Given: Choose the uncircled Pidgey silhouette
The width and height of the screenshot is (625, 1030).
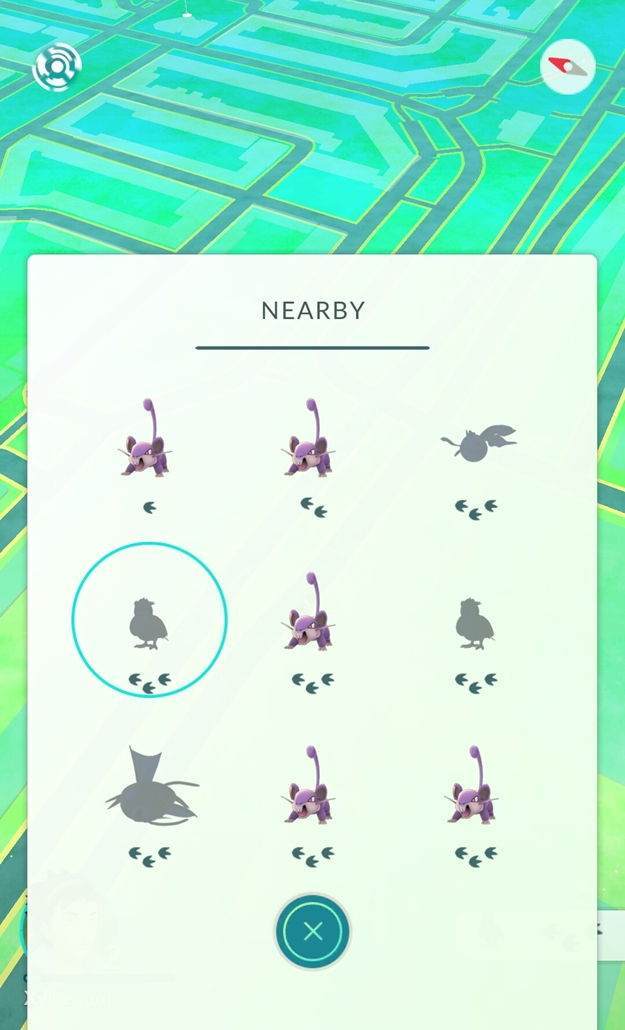Looking at the screenshot, I should click(475, 624).
